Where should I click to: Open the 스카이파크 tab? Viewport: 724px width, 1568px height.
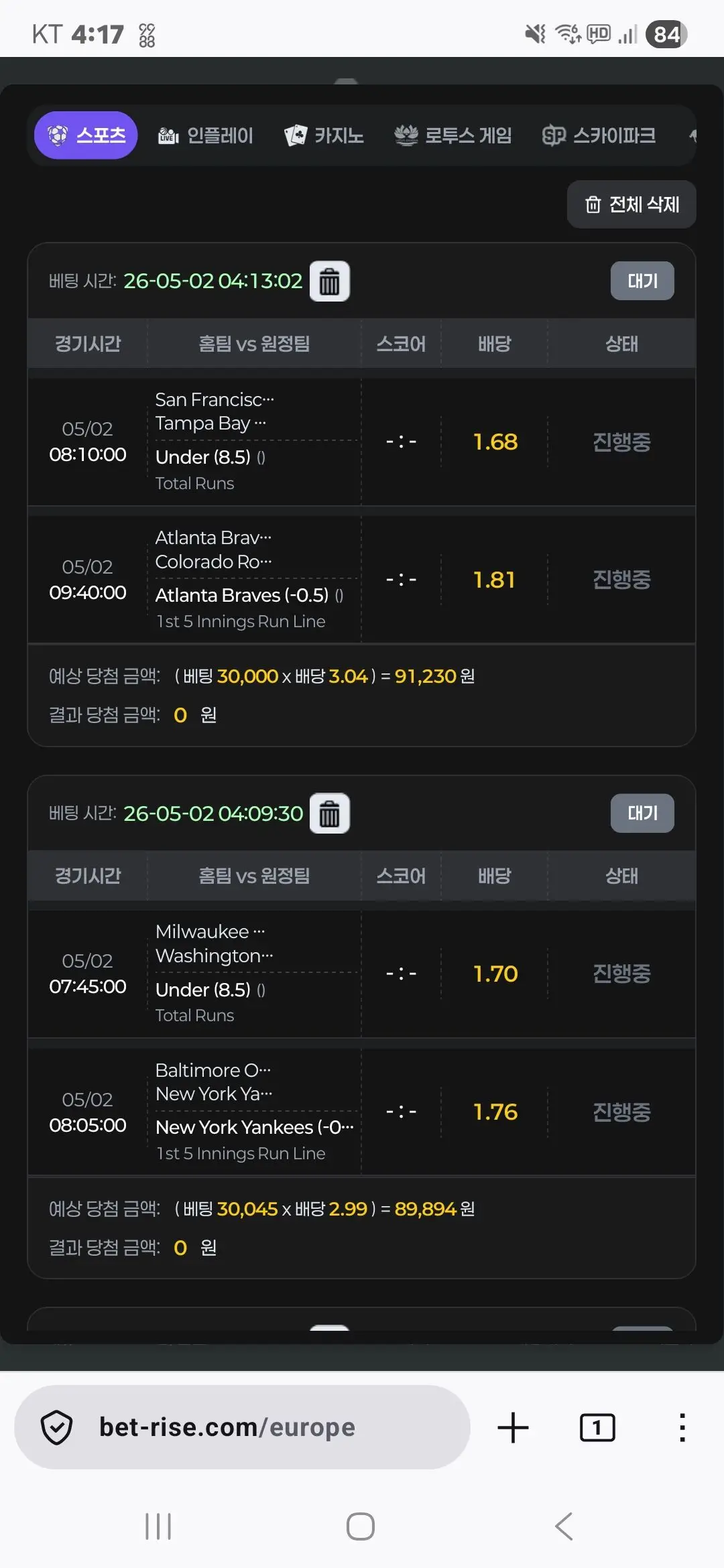pyautogui.click(x=599, y=135)
